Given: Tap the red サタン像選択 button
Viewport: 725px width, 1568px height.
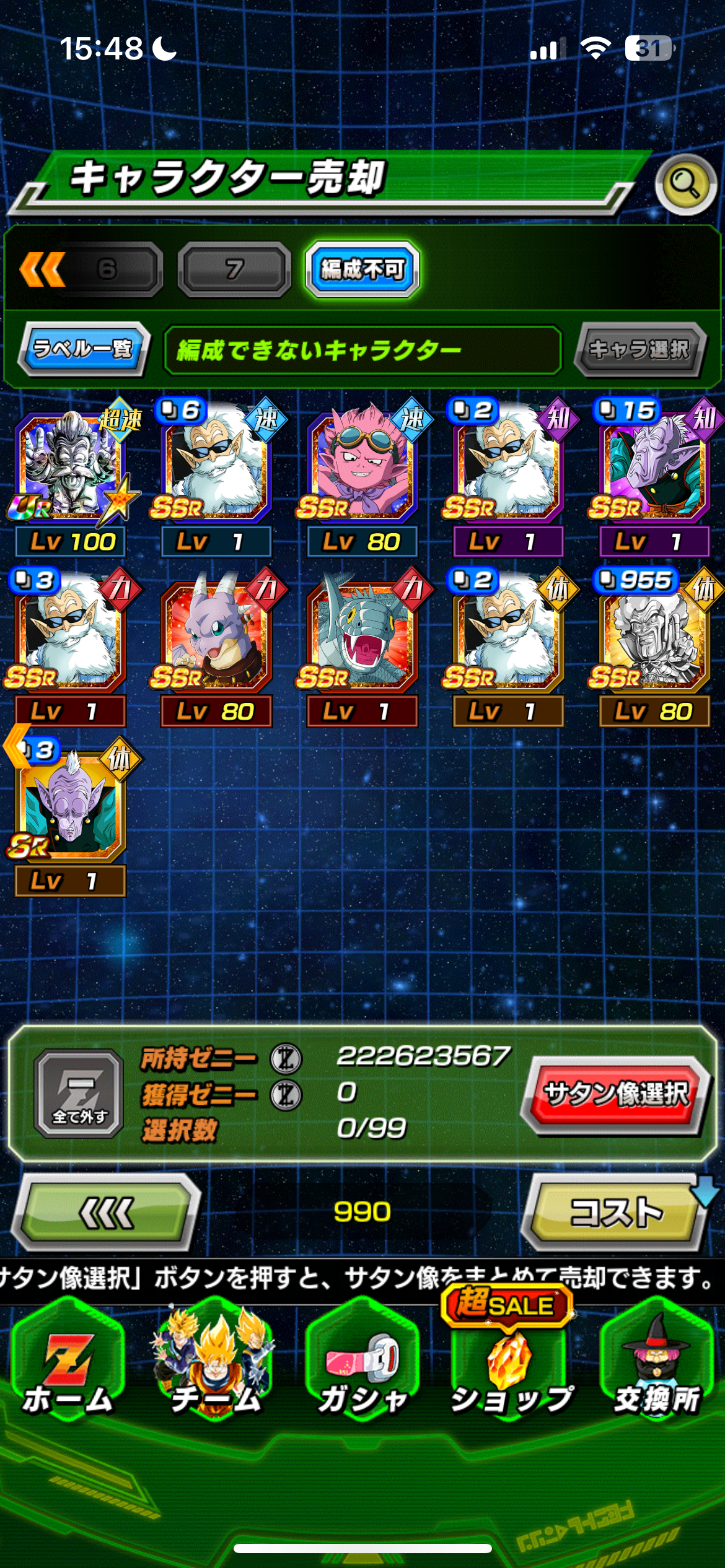Looking at the screenshot, I should click(x=615, y=1094).
